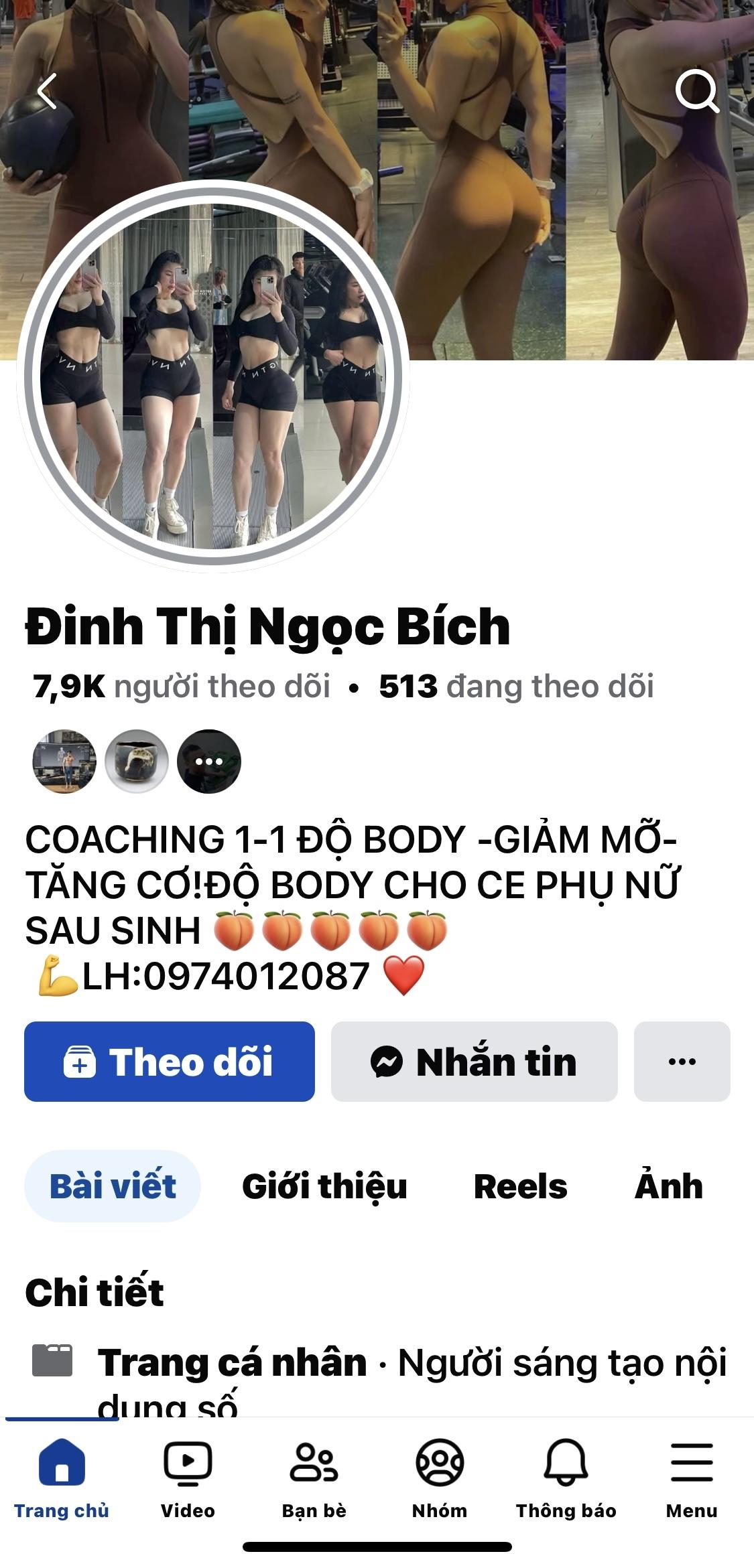754x1568 pixels.
Task: Show the mutual followers avatars
Action: [x=137, y=762]
